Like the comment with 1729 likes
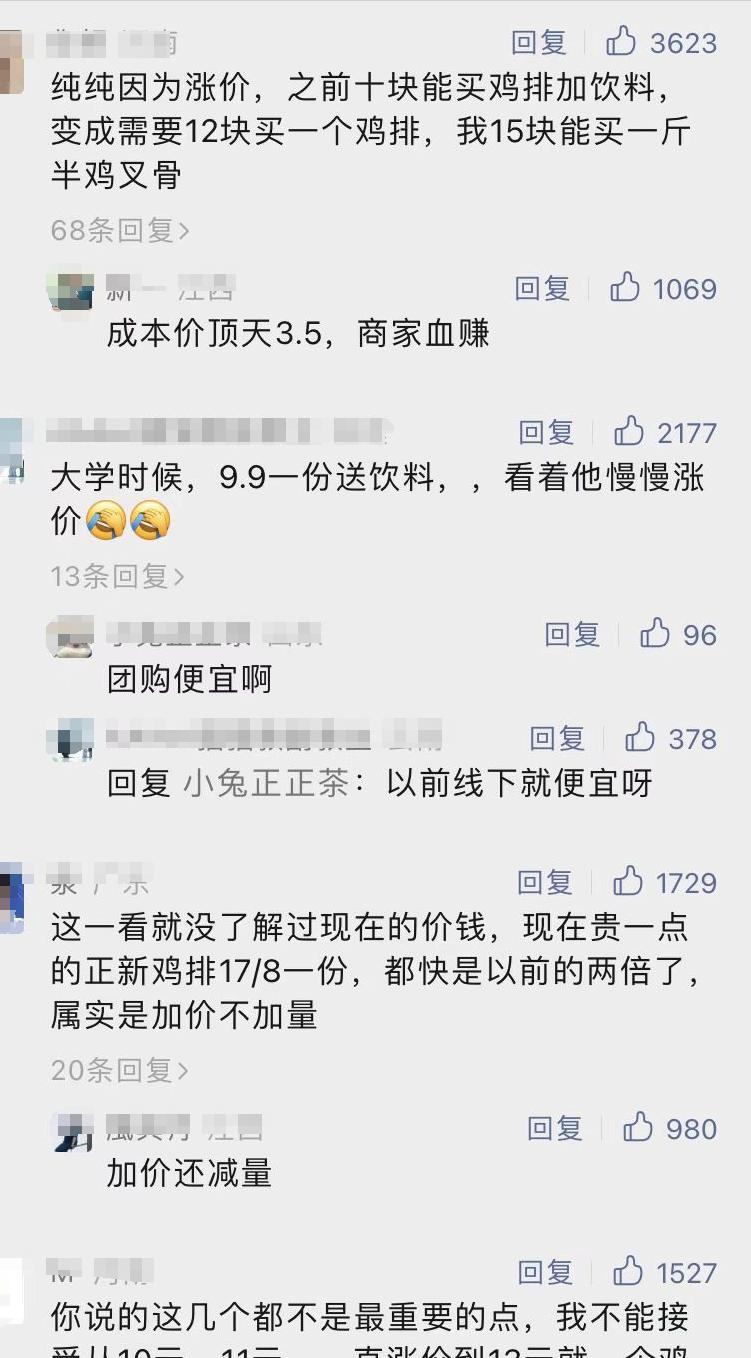Image resolution: width=751 pixels, height=1358 pixels. click(x=628, y=882)
